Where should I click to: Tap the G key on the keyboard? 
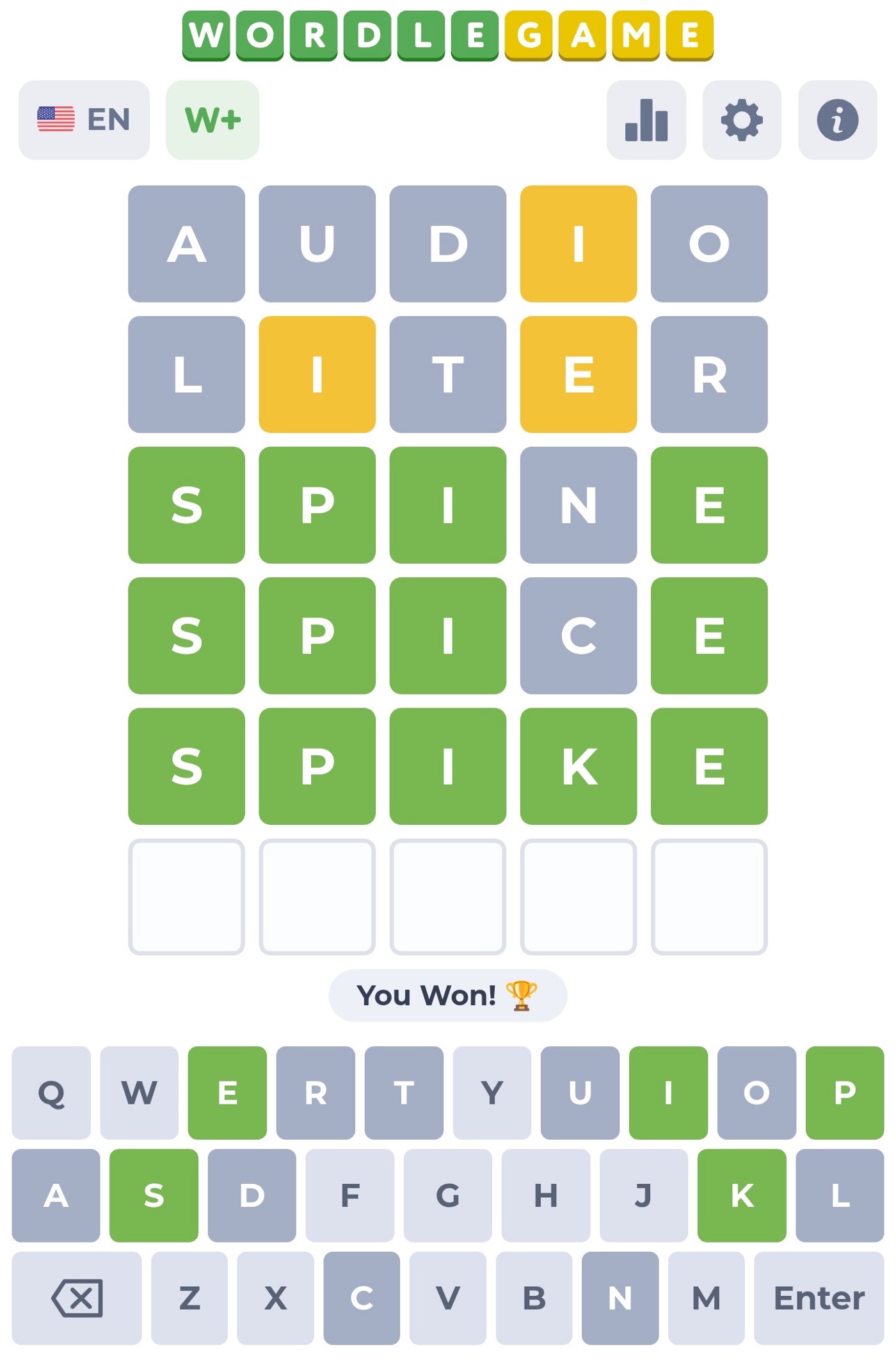[x=448, y=1195]
